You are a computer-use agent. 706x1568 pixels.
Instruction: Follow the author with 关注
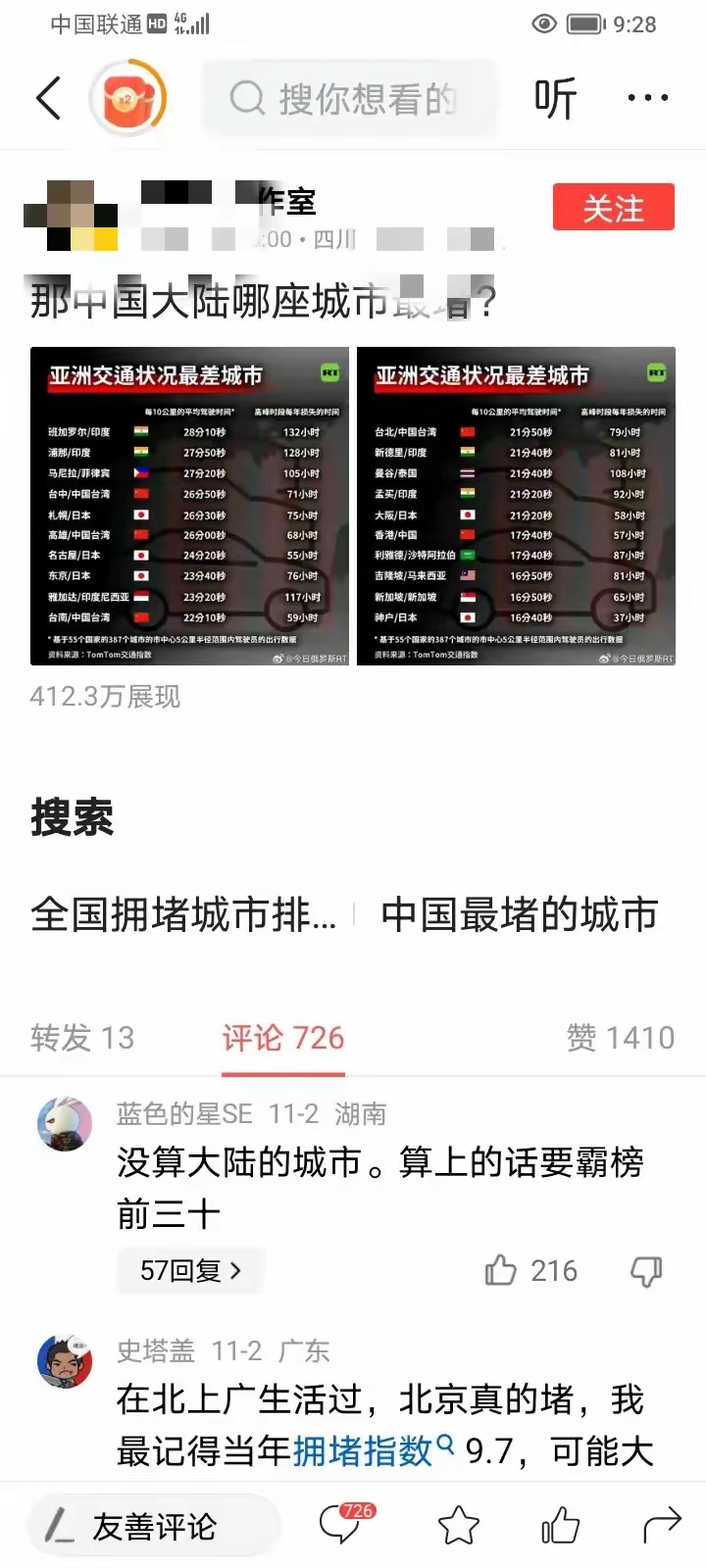click(614, 207)
